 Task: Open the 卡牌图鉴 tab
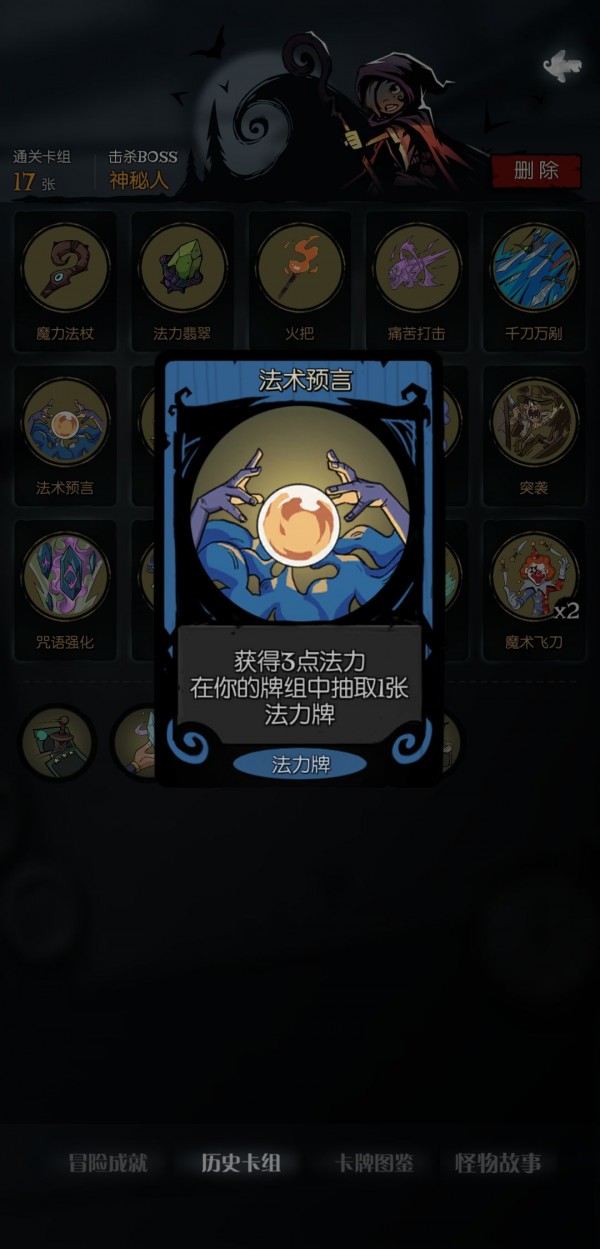pos(374,1163)
